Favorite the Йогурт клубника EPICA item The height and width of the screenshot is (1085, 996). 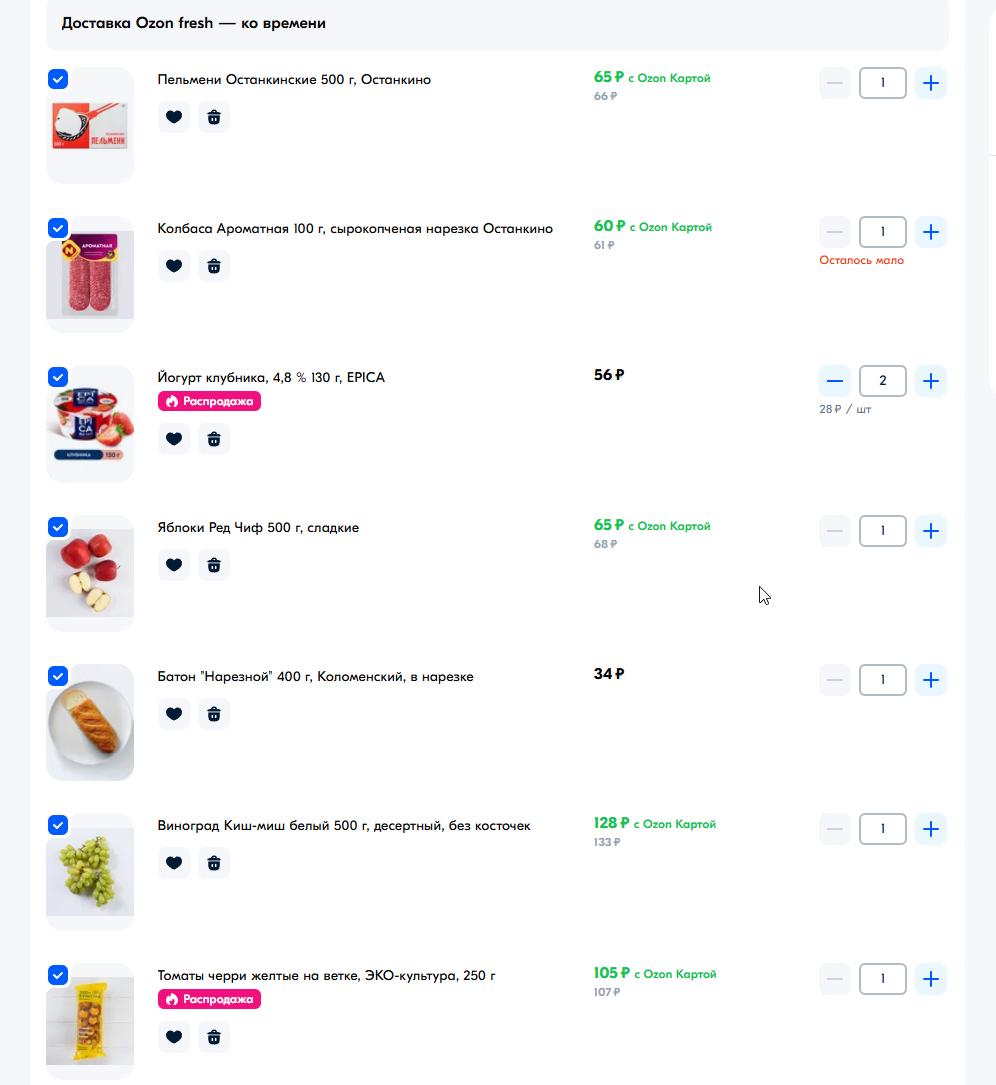pyautogui.click(x=174, y=438)
